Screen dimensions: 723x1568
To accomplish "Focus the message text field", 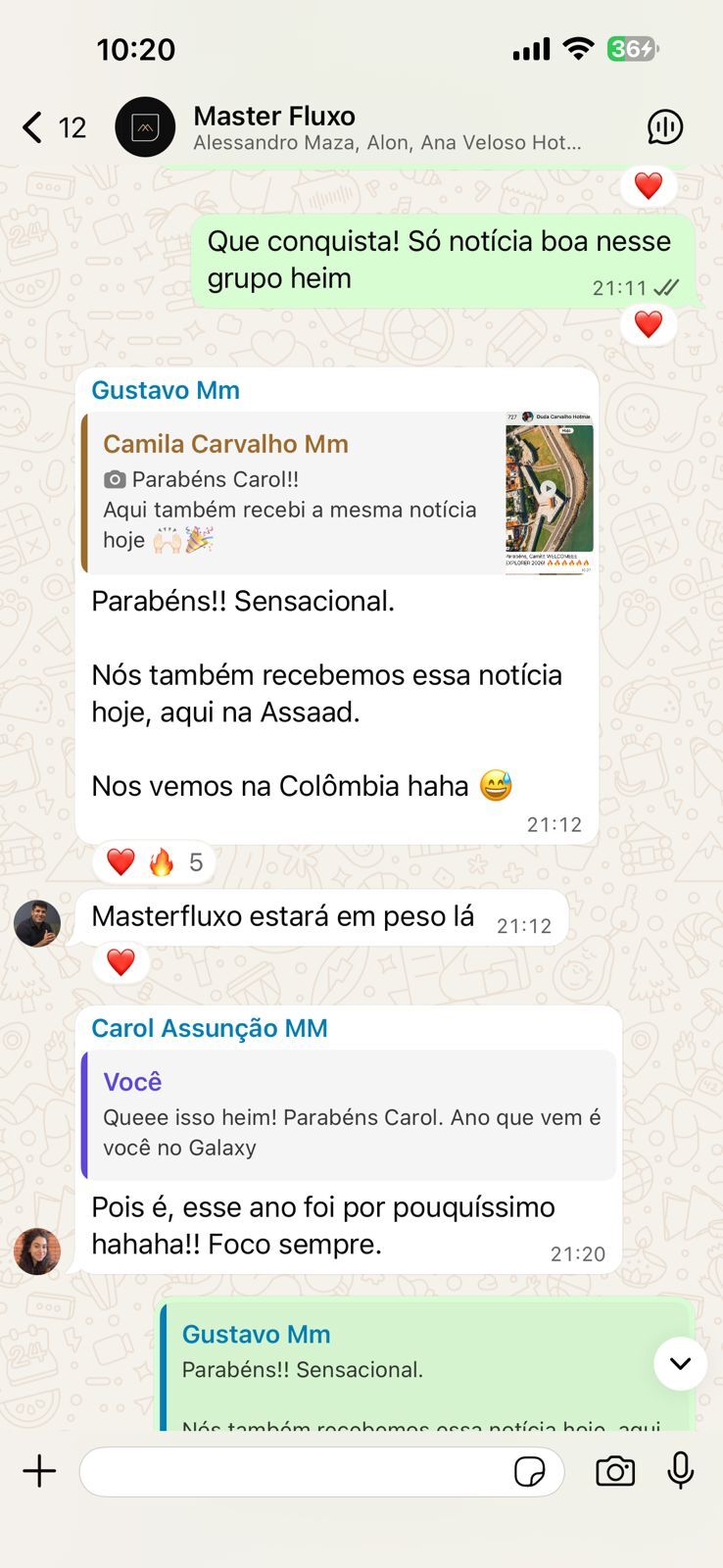I will pos(294,1471).
